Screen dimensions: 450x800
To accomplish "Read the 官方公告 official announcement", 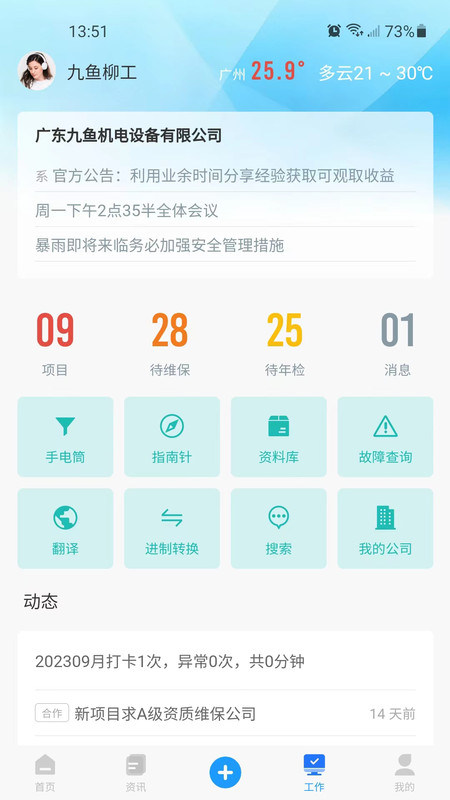I will click(x=225, y=176).
